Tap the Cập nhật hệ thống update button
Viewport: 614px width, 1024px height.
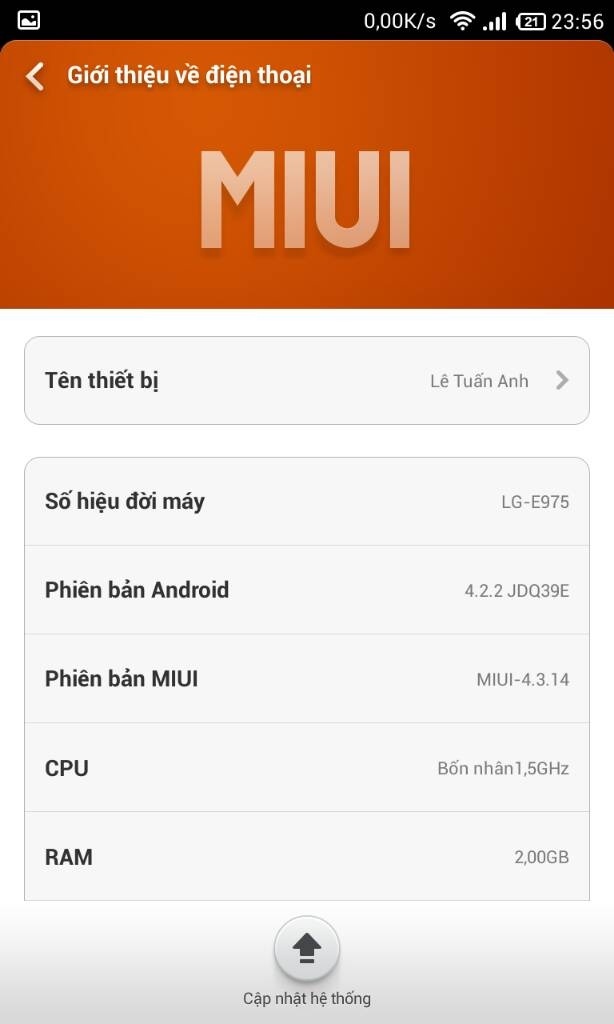[x=307, y=949]
